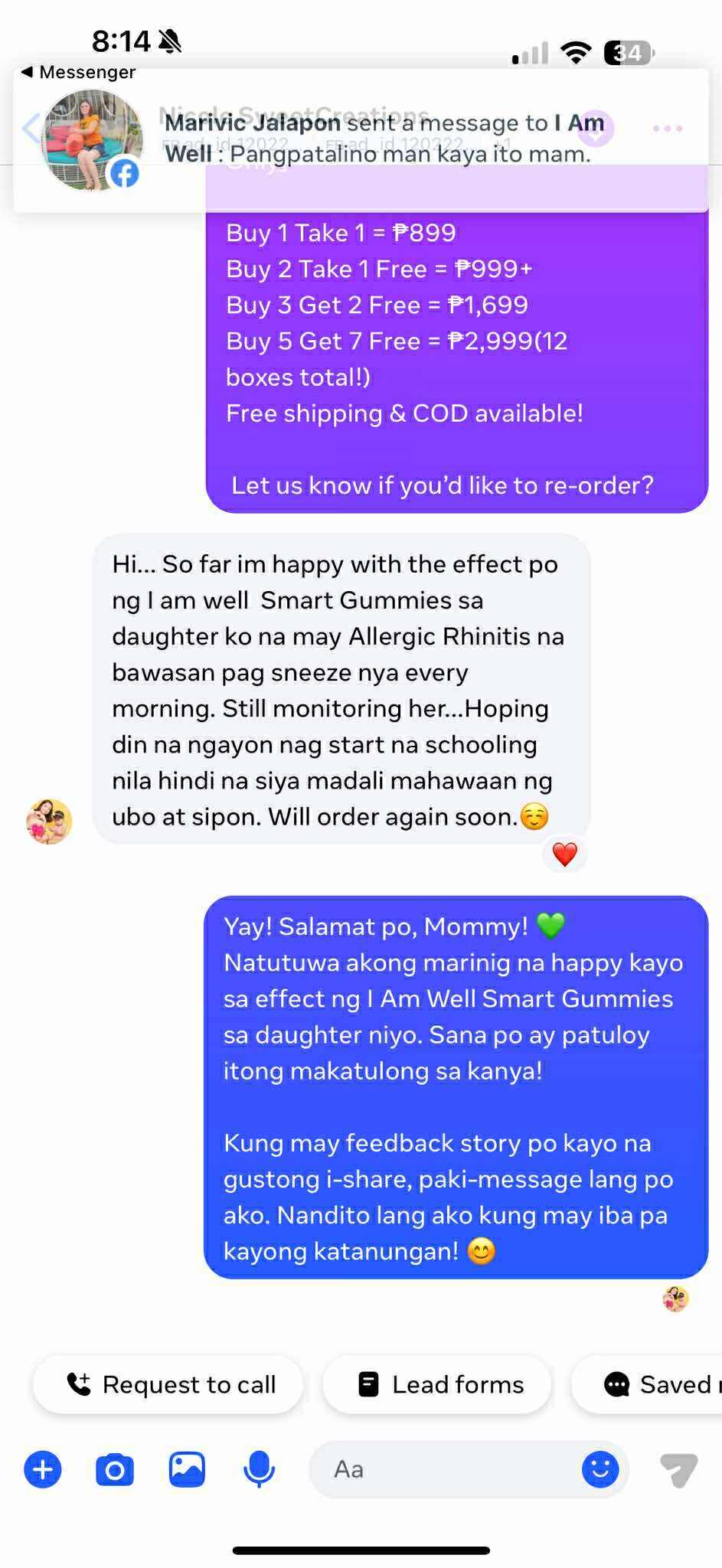The height and width of the screenshot is (1568, 722).
Task: View the heart reaction on customer's message
Action: (565, 854)
